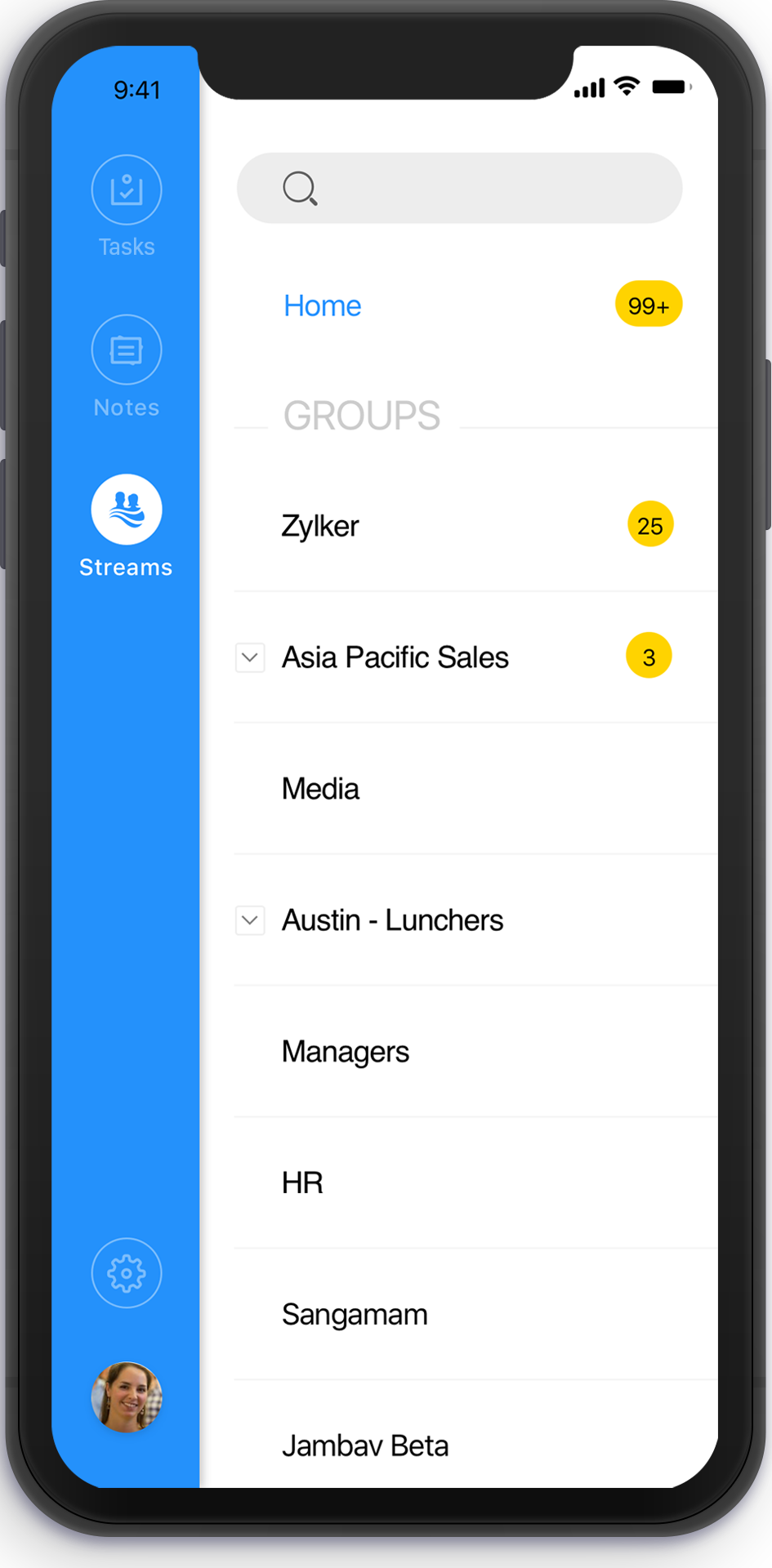This screenshot has height=1568, width=772.
Task: Go to the Home stream
Action: point(323,306)
